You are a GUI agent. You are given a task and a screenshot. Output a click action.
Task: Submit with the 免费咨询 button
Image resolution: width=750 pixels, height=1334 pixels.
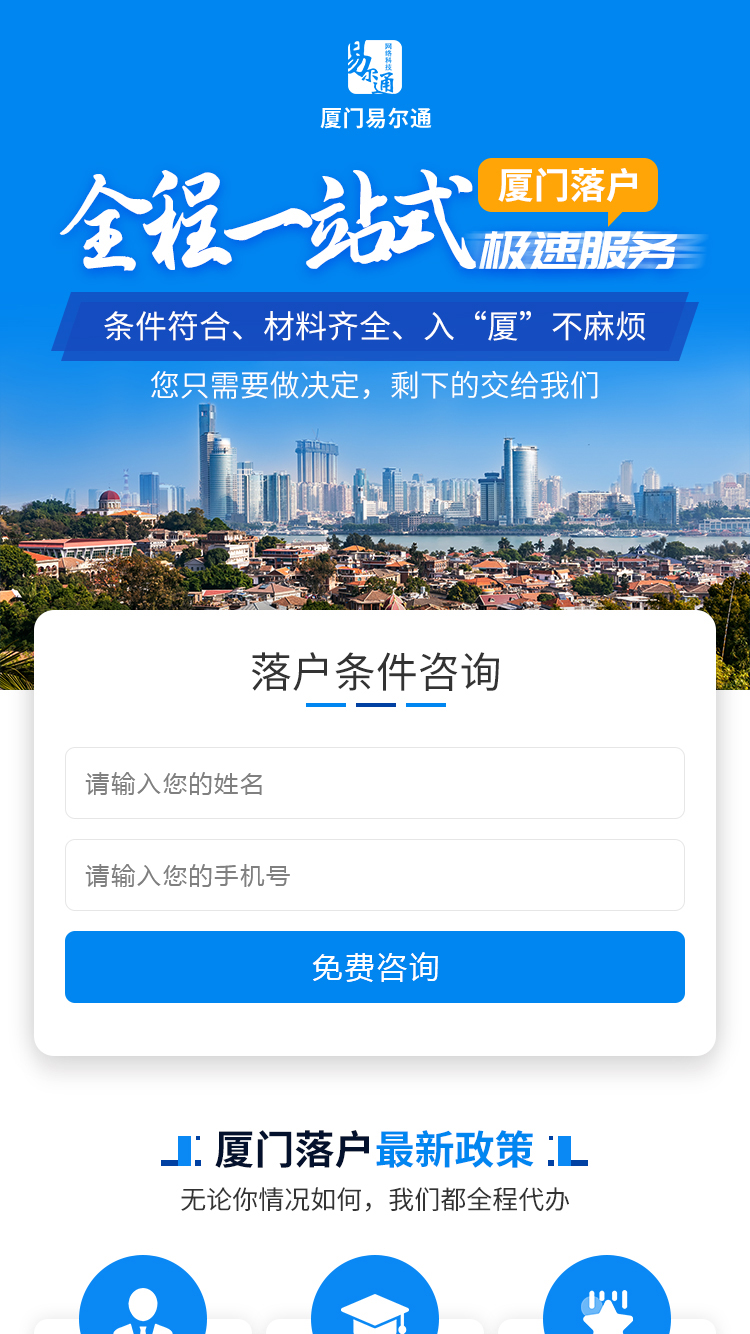375,967
